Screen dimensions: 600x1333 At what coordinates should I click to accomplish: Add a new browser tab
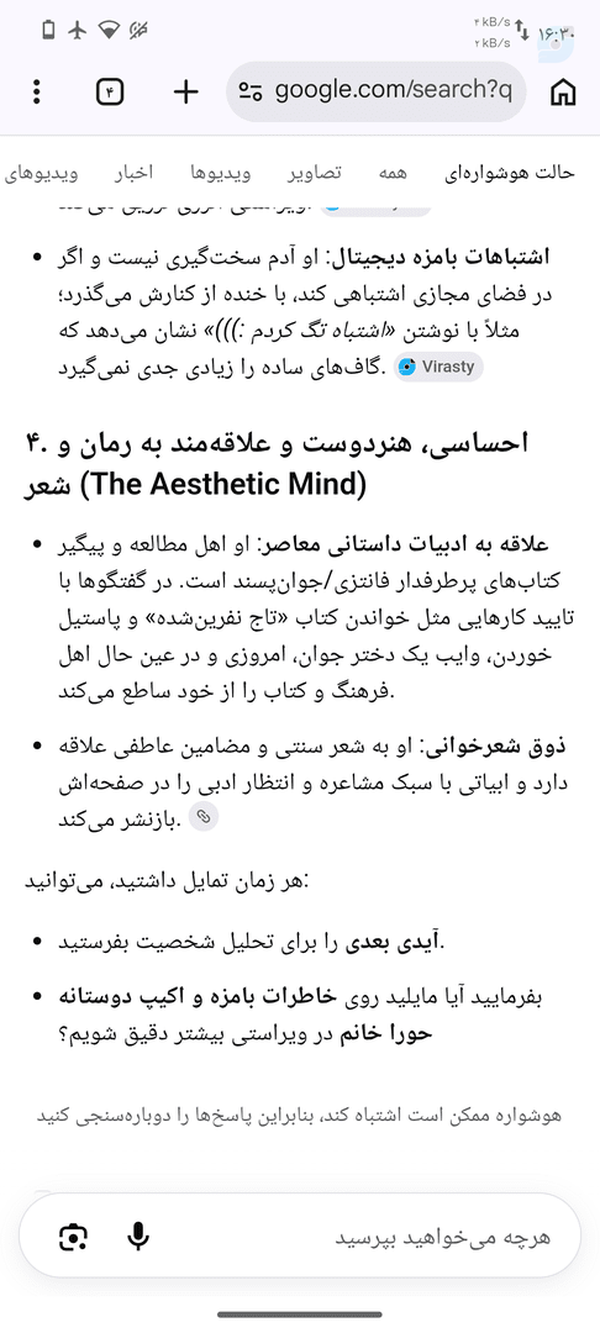pos(186,92)
